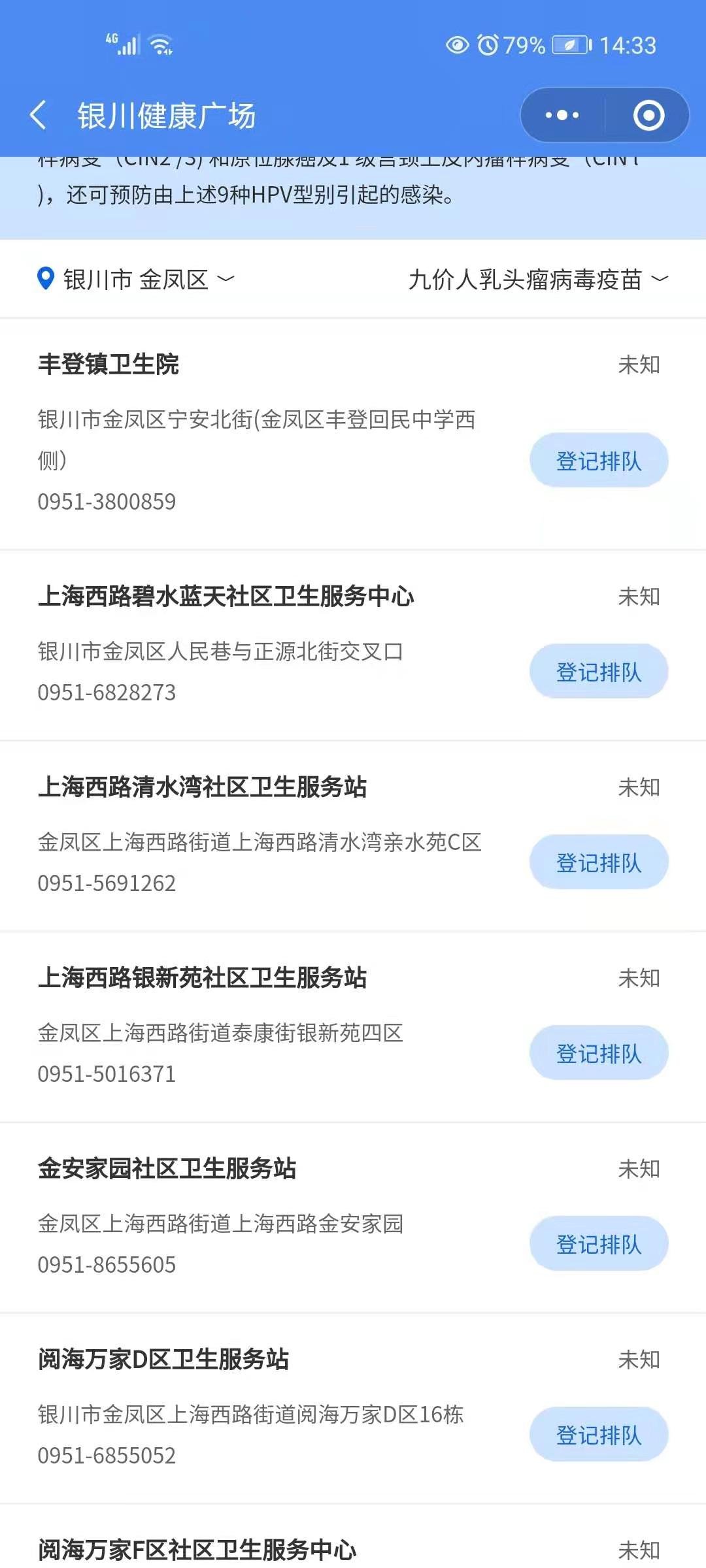Image resolution: width=706 pixels, height=1568 pixels.
Task: Tap 登记排队 for 丰登镇卫生院
Action: point(599,461)
